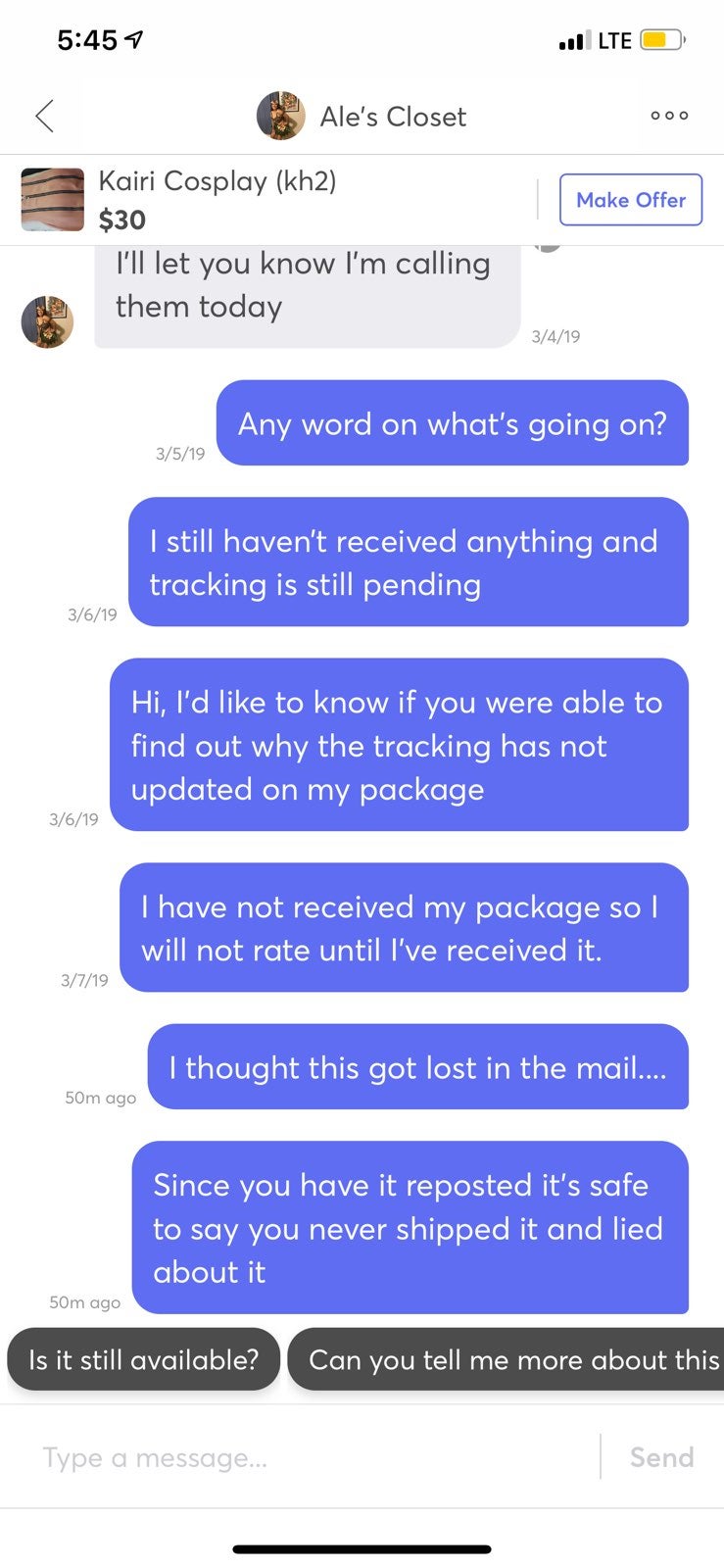Open the three-dot overflow menu

pos(669,116)
